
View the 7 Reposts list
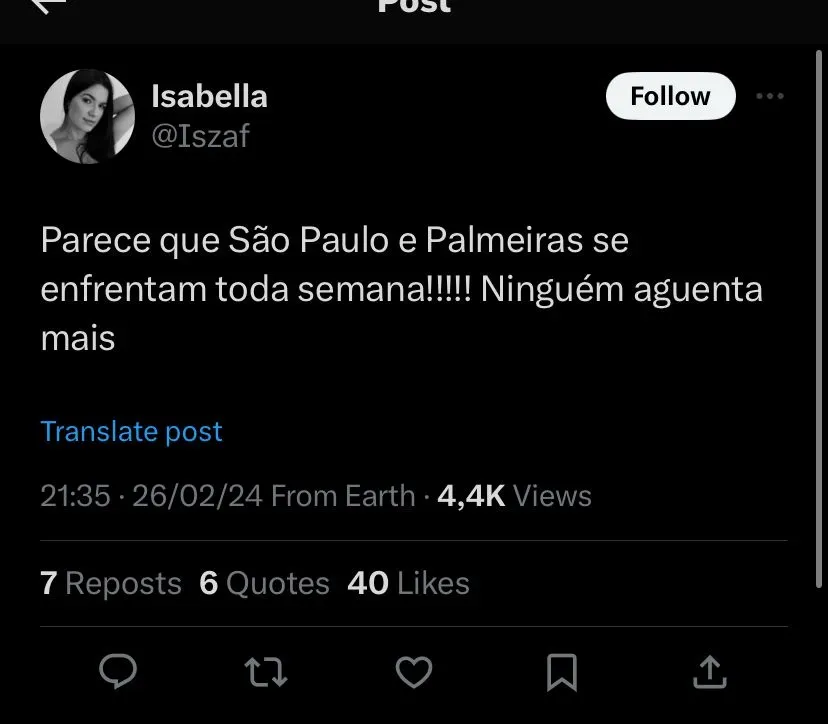pyautogui.click(x=111, y=583)
